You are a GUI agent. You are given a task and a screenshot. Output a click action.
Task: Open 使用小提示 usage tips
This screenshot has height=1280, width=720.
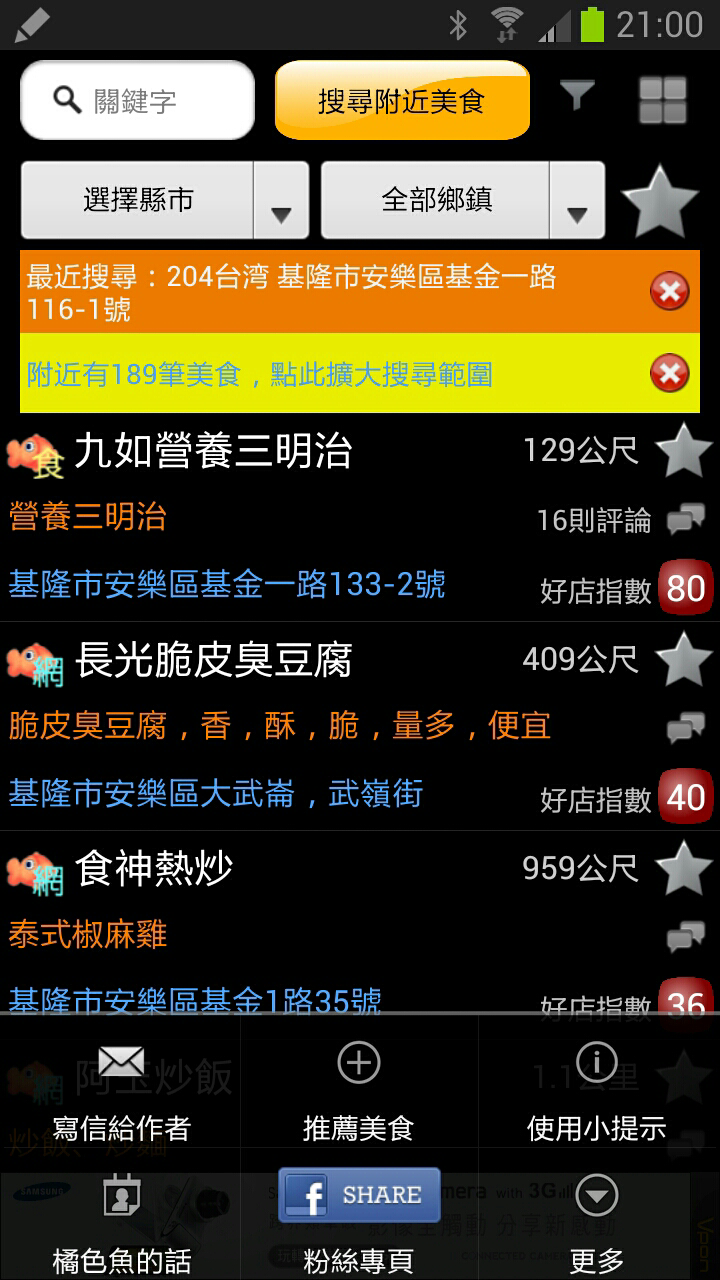click(x=597, y=1093)
